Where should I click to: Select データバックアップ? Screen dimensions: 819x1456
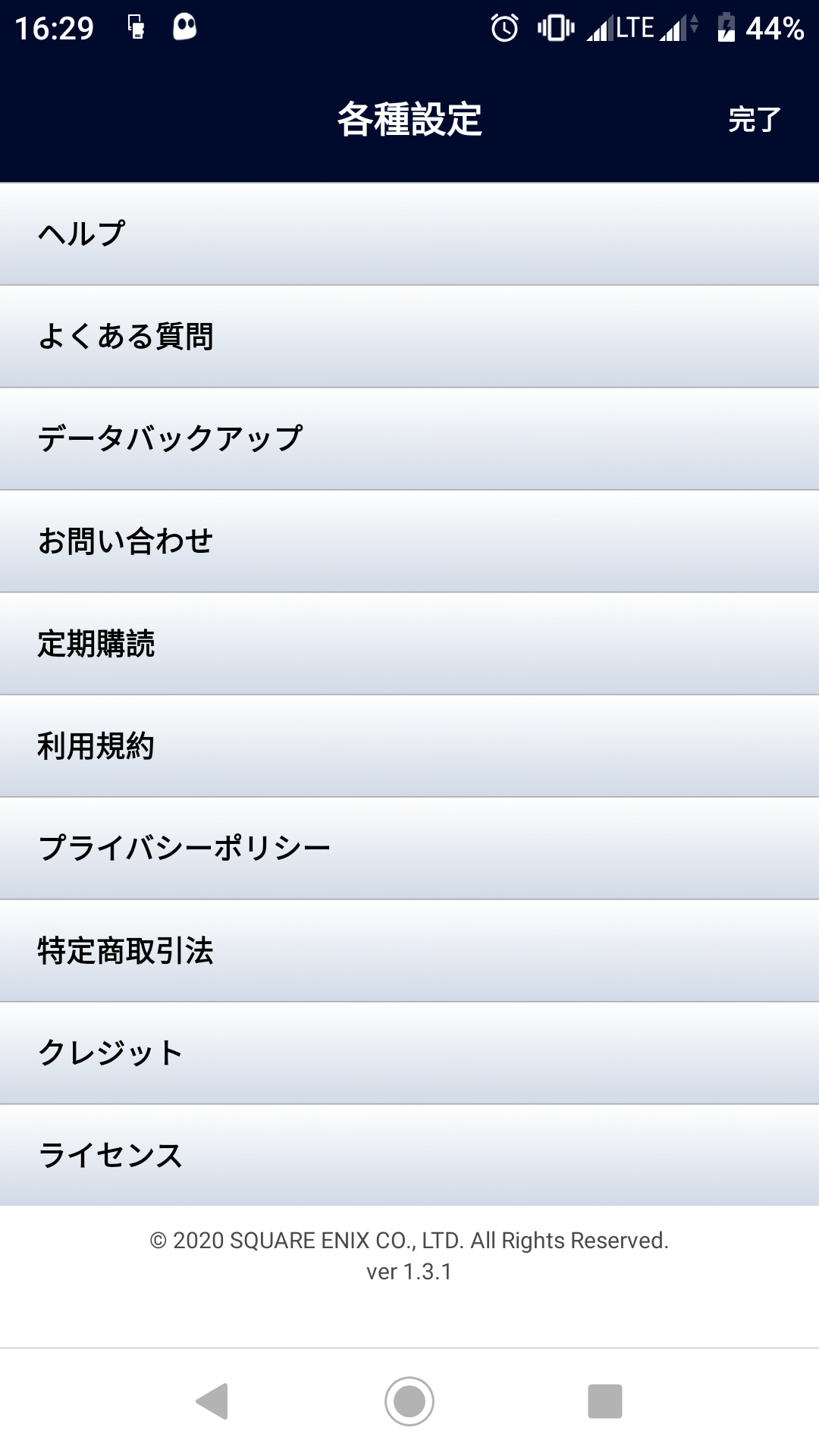(x=409, y=438)
